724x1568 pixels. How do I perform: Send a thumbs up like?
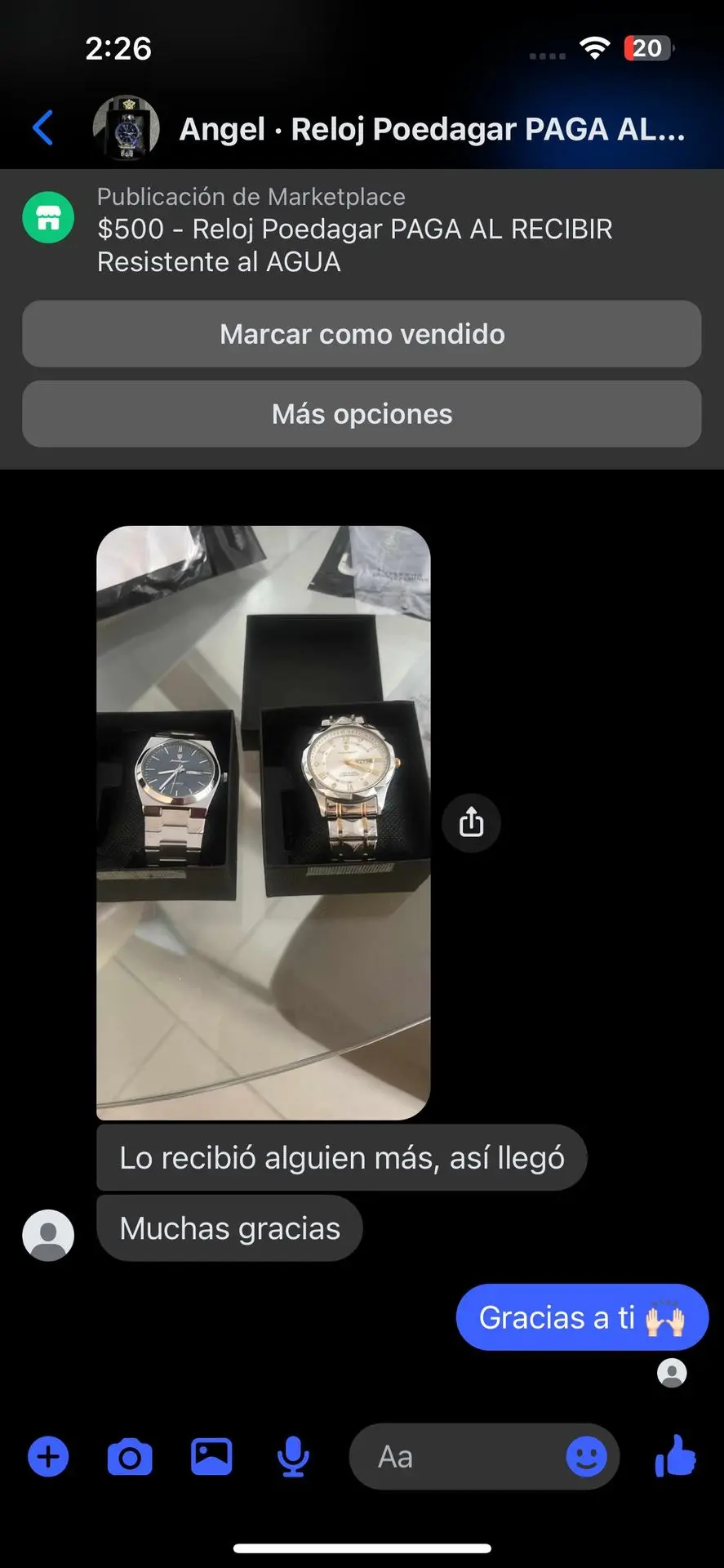pyautogui.click(x=675, y=1457)
